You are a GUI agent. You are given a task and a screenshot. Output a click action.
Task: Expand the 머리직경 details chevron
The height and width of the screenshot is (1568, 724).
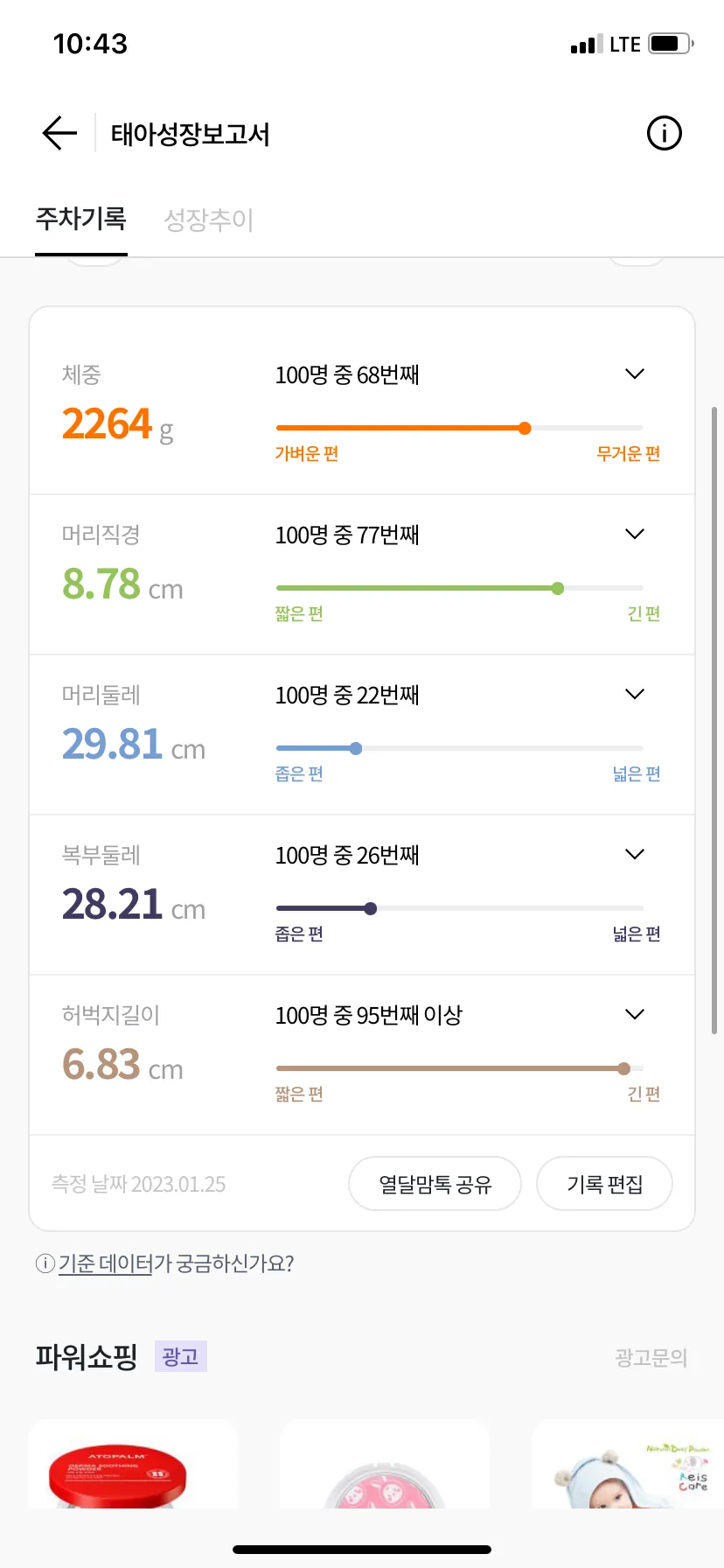pyautogui.click(x=635, y=534)
